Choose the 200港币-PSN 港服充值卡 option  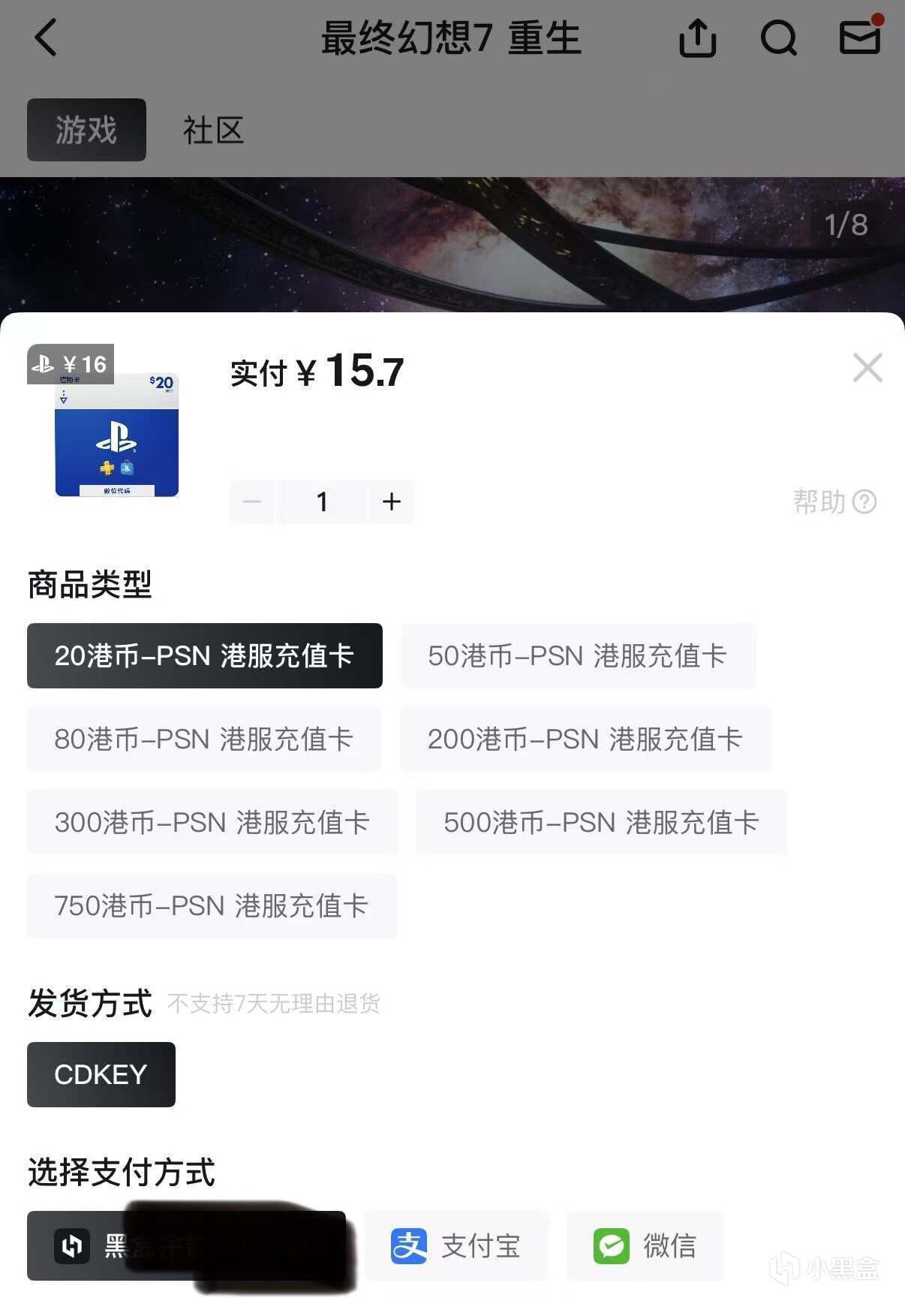[x=585, y=739]
